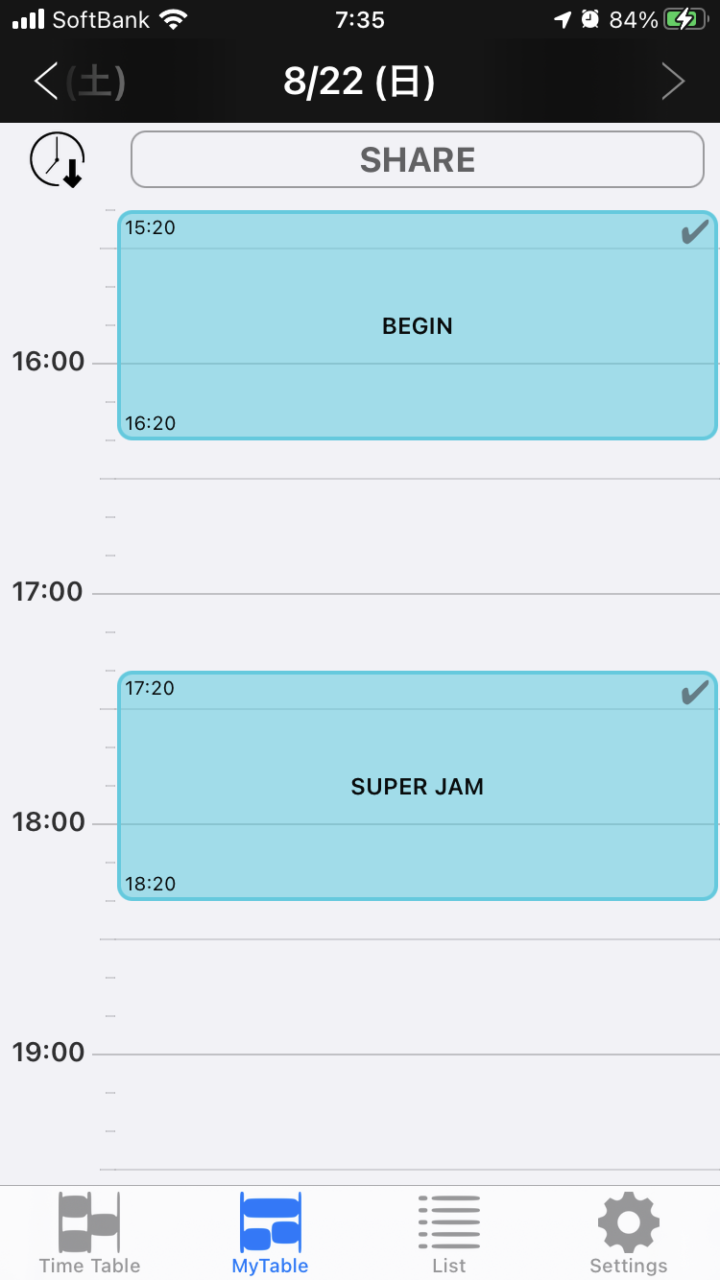720x1280 pixels.
Task: Switch to the Time Table tab
Action: pyautogui.click(x=90, y=1233)
